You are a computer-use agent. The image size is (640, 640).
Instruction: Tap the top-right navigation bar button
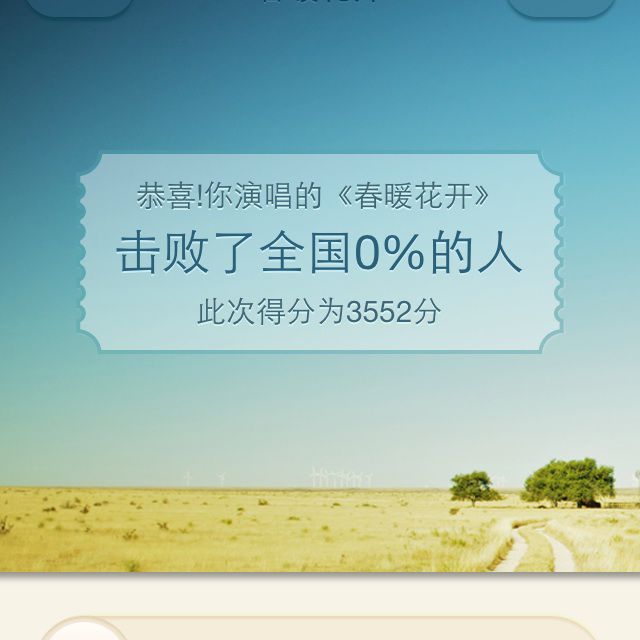(x=561, y=6)
